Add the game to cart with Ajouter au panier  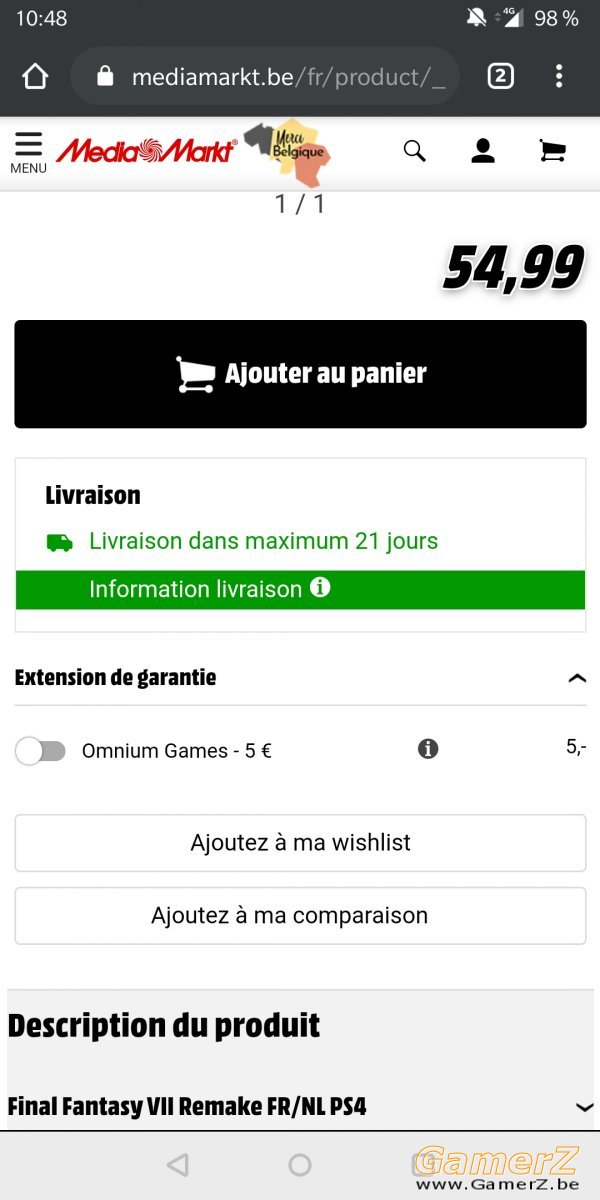click(x=300, y=374)
